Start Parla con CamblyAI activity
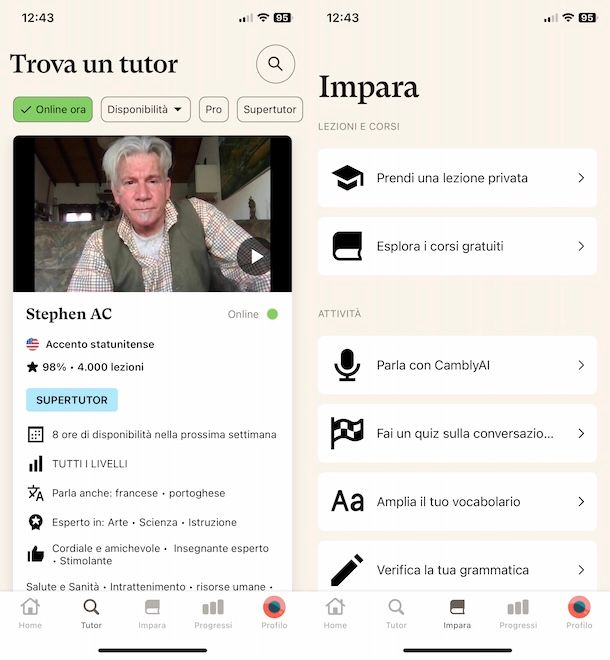The height and width of the screenshot is (660, 610). (457, 365)
